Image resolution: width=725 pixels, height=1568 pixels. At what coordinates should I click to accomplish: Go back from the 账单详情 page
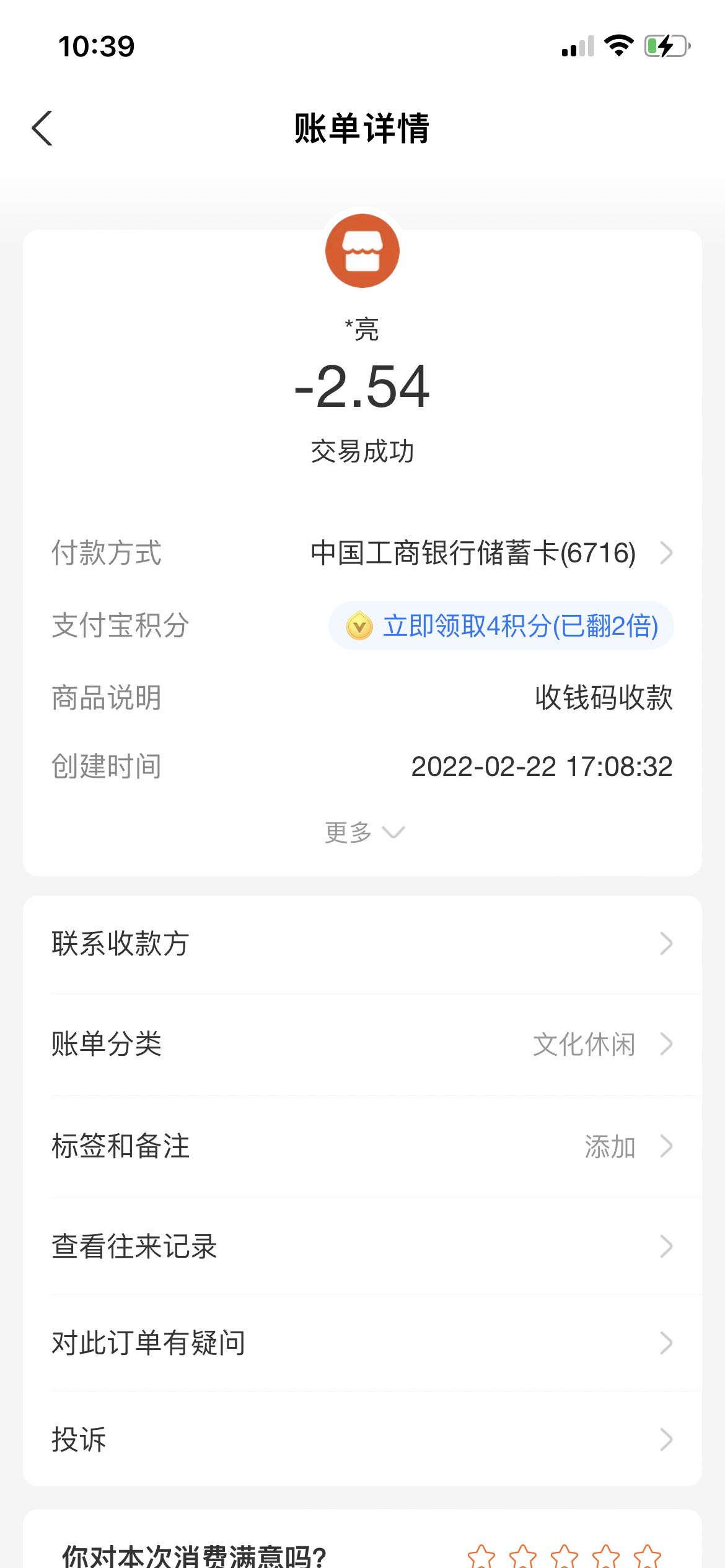(42, 128)
